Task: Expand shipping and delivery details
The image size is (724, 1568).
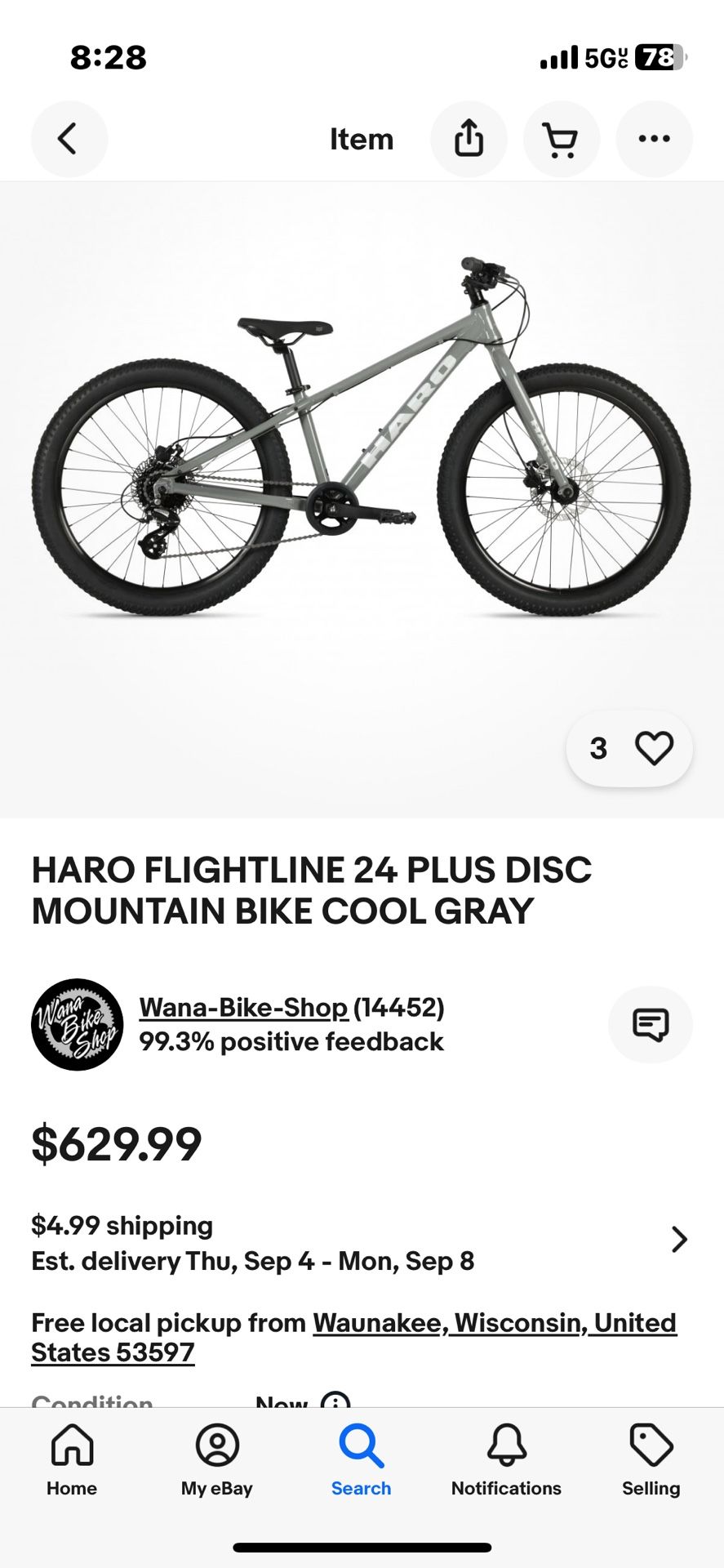Action: click(678, 1240)
